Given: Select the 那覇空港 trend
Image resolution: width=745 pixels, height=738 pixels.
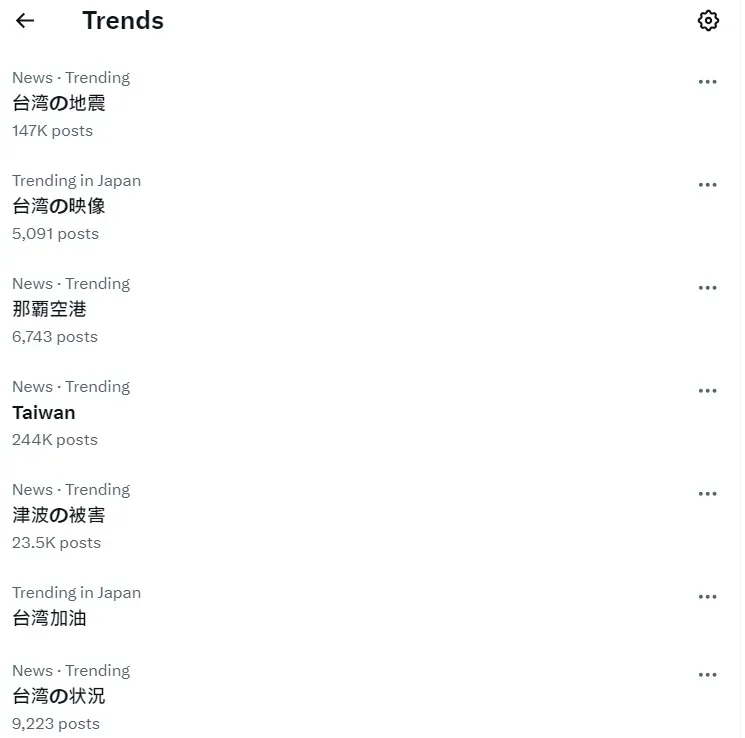Looking at the screenshot, I should pos(50,310).
